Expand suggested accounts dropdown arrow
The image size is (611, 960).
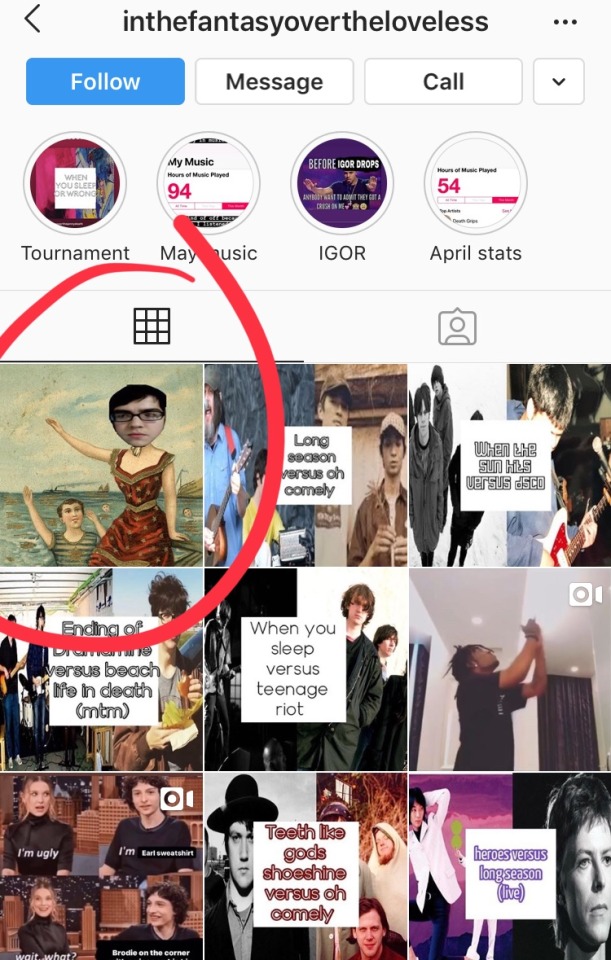click(x=558, y=81)
